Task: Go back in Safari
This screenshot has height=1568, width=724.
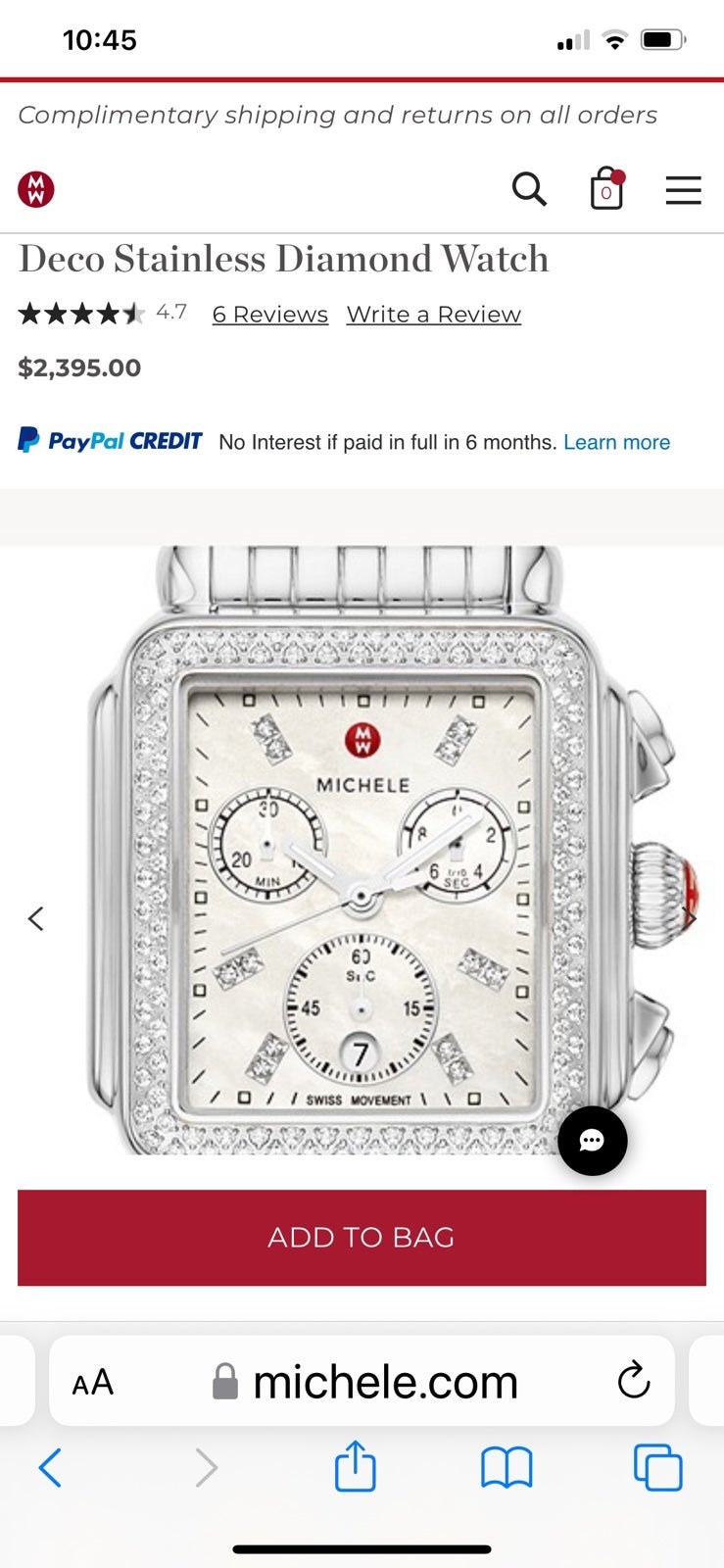Action: (50, 1468)
